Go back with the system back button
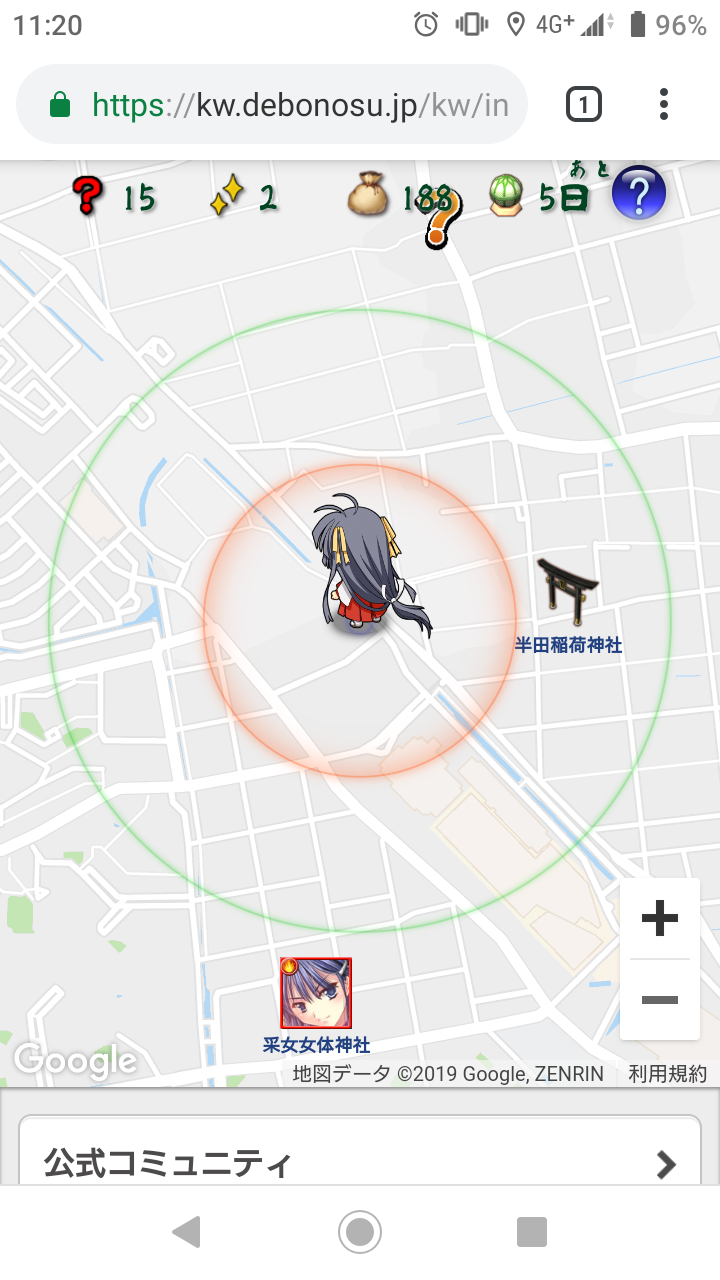This screenshot has width=720, height=1280. [x=187, y=1232]
